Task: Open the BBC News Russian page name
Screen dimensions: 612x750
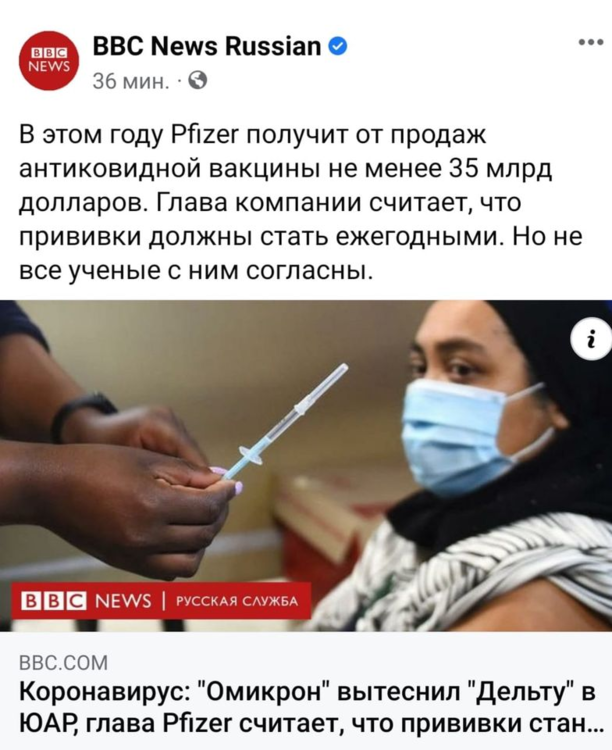Action: tap(206, 46)
